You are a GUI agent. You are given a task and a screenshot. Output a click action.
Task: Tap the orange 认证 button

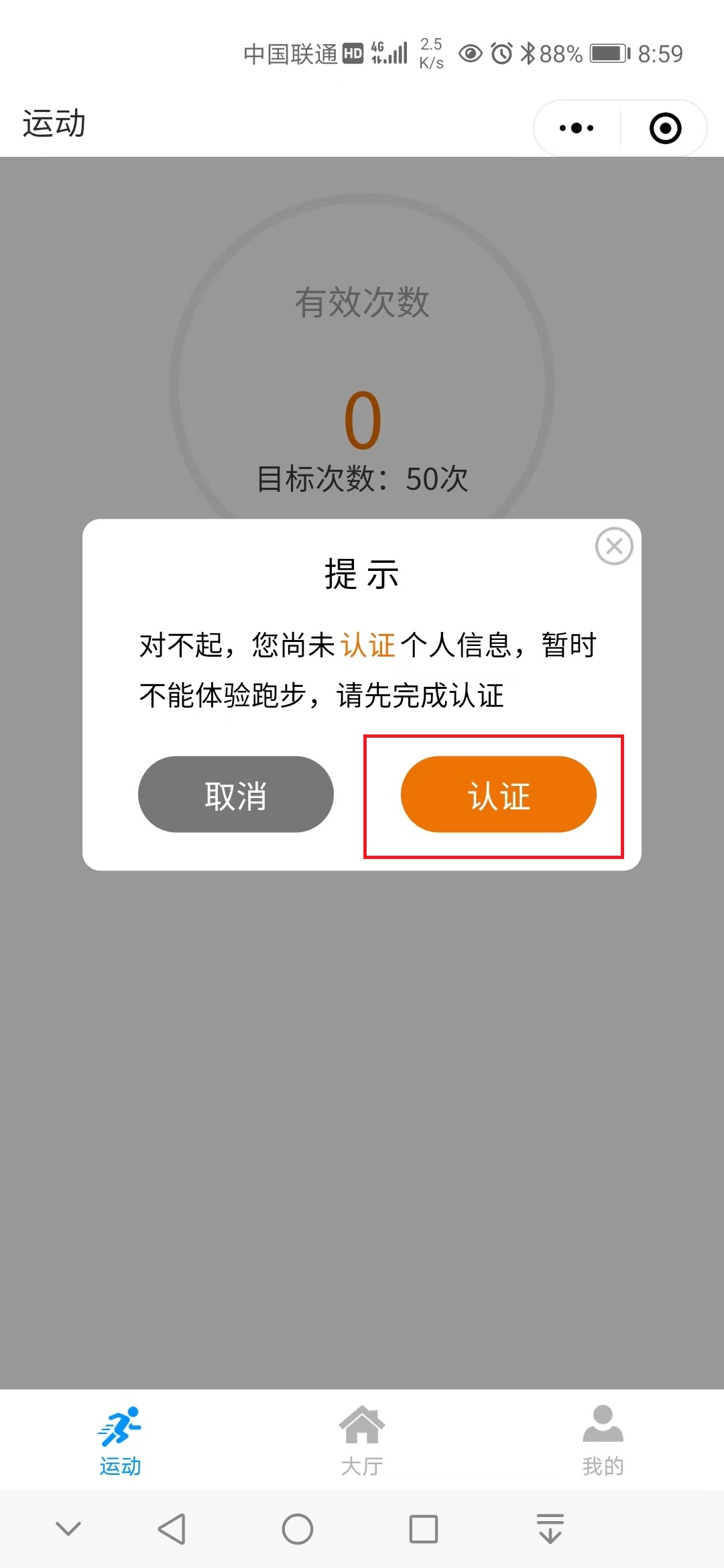[498, 795]
